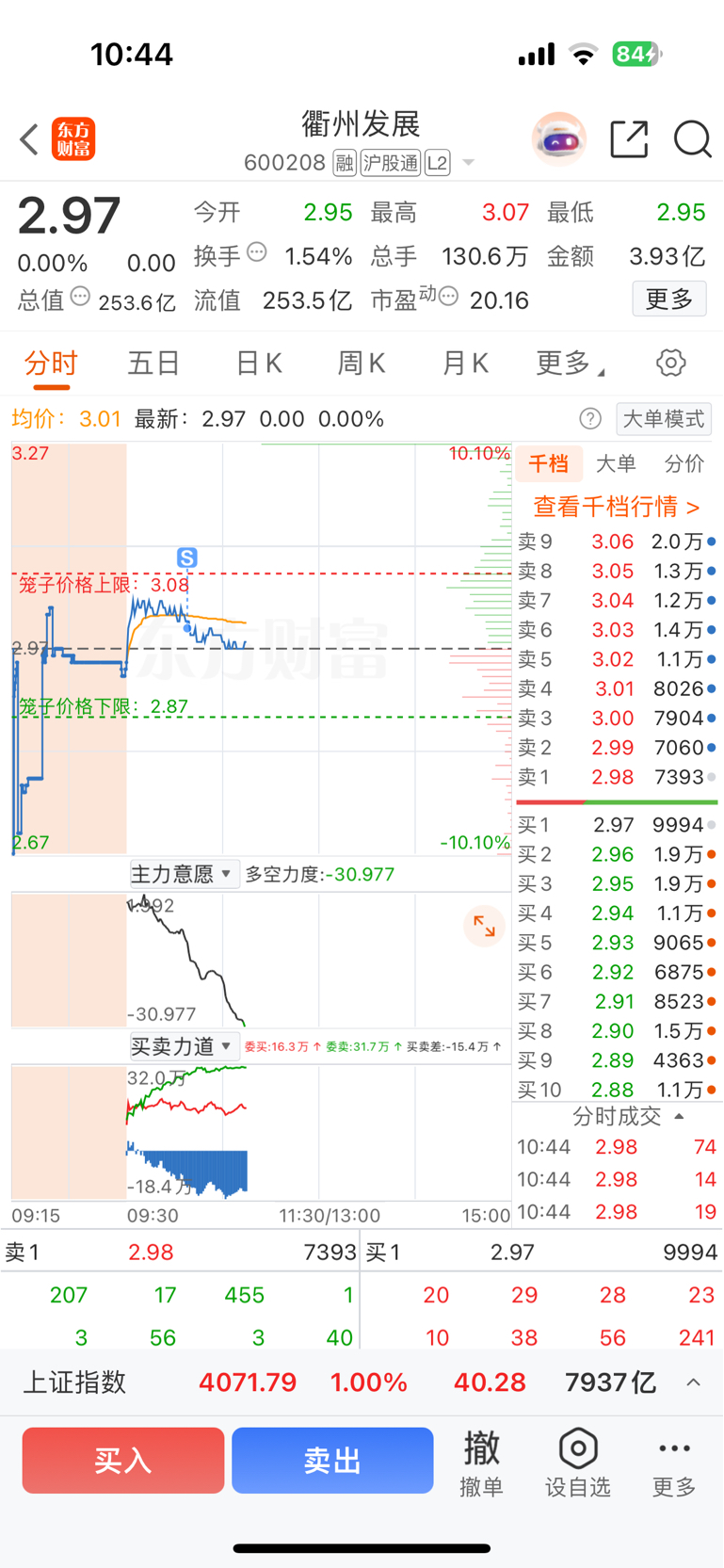Viewport: 724px width, 1568px height.
Task: Add stock to watchlist via 设自选
Action: (x=577, y=1463)
